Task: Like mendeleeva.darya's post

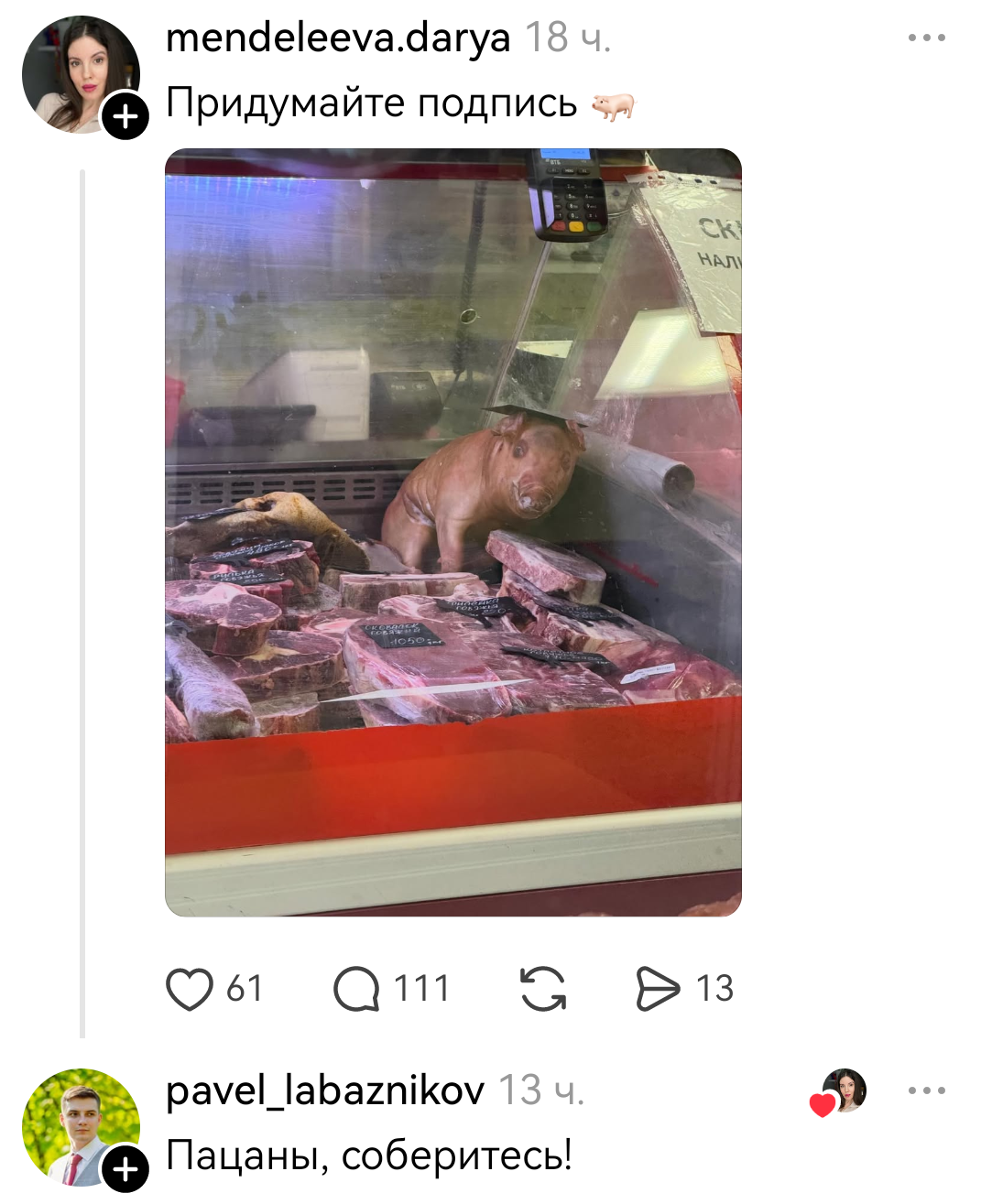Action: [190, 989]
